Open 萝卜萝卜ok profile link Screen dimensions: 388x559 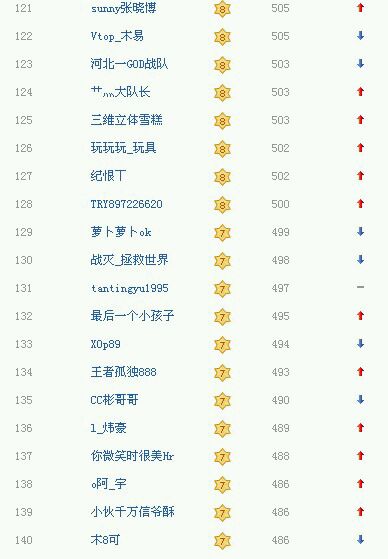click(121, 232)
